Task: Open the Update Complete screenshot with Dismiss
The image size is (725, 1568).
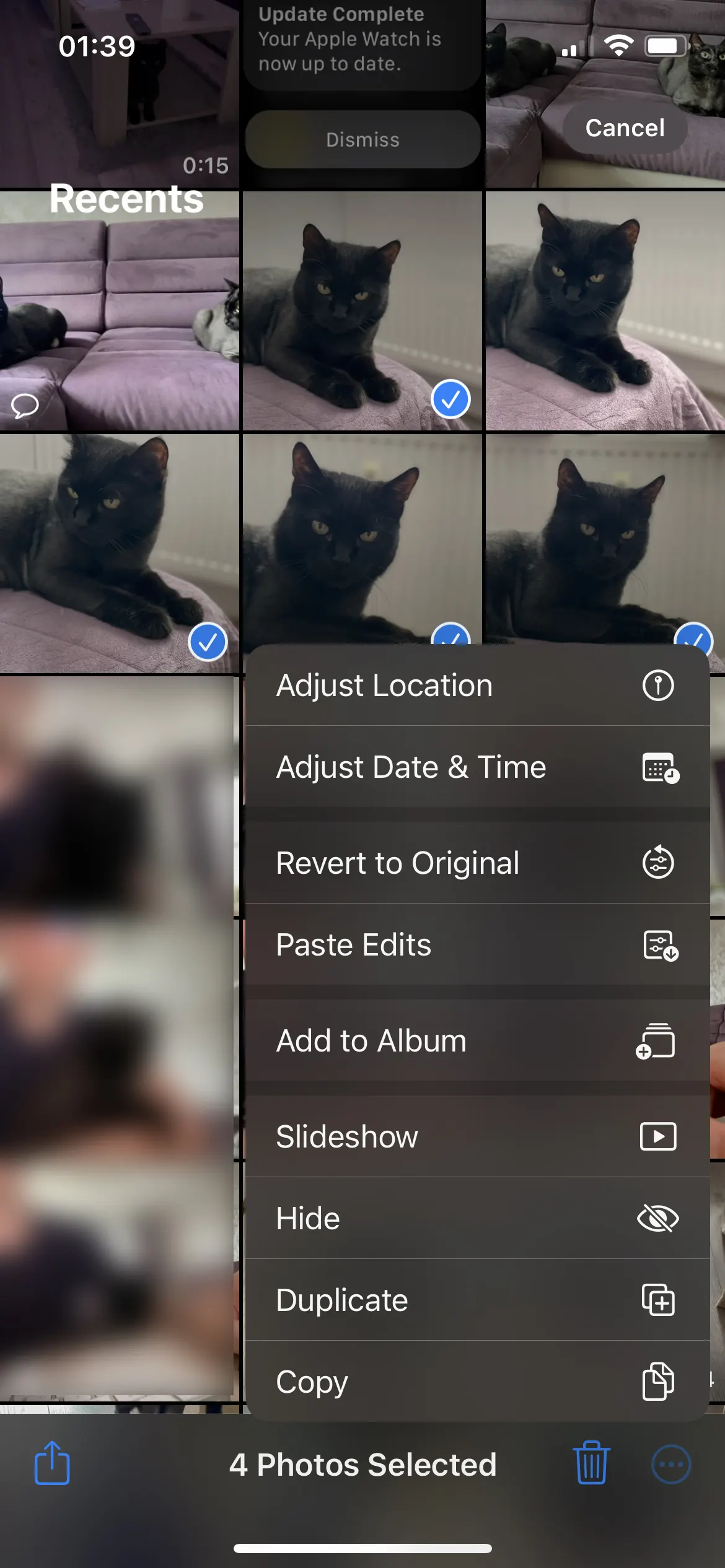Action: [362, 93]
